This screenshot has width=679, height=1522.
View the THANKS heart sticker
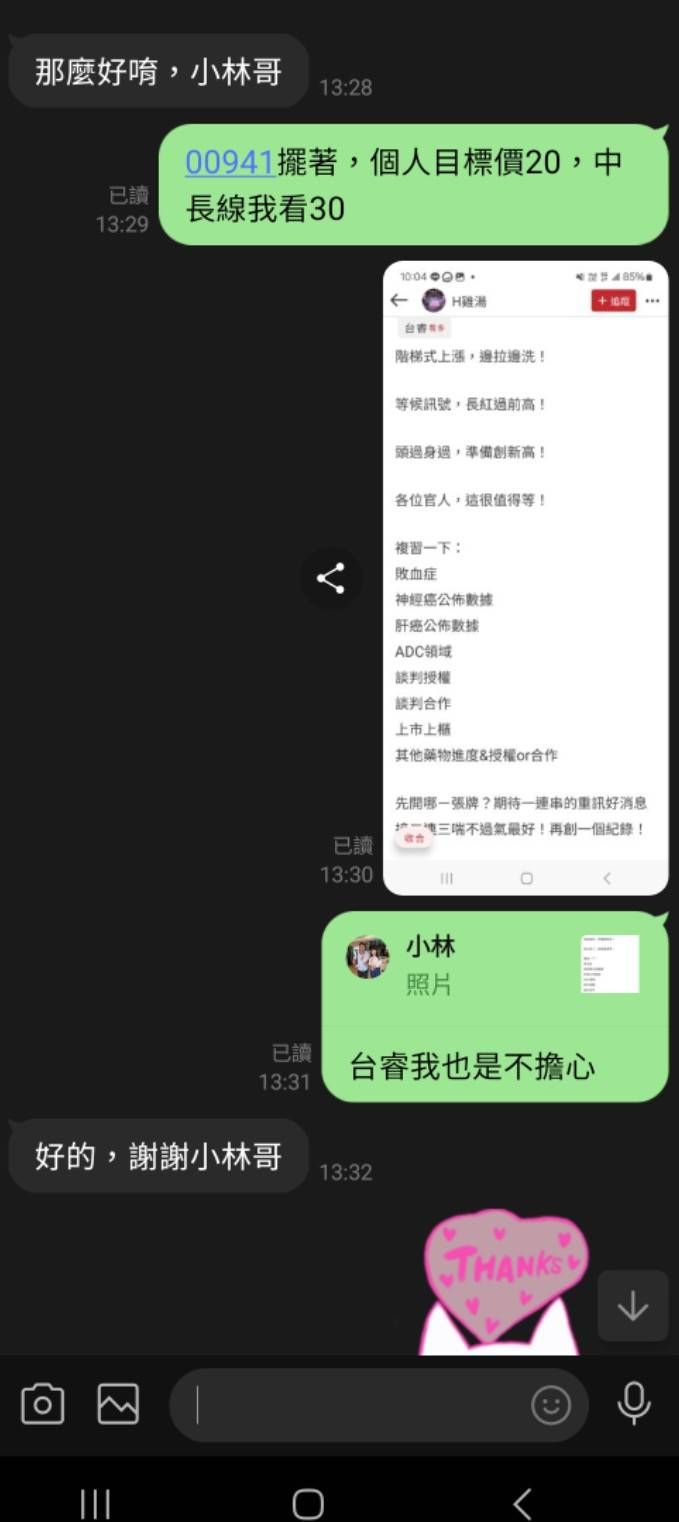coord(505,1283)
